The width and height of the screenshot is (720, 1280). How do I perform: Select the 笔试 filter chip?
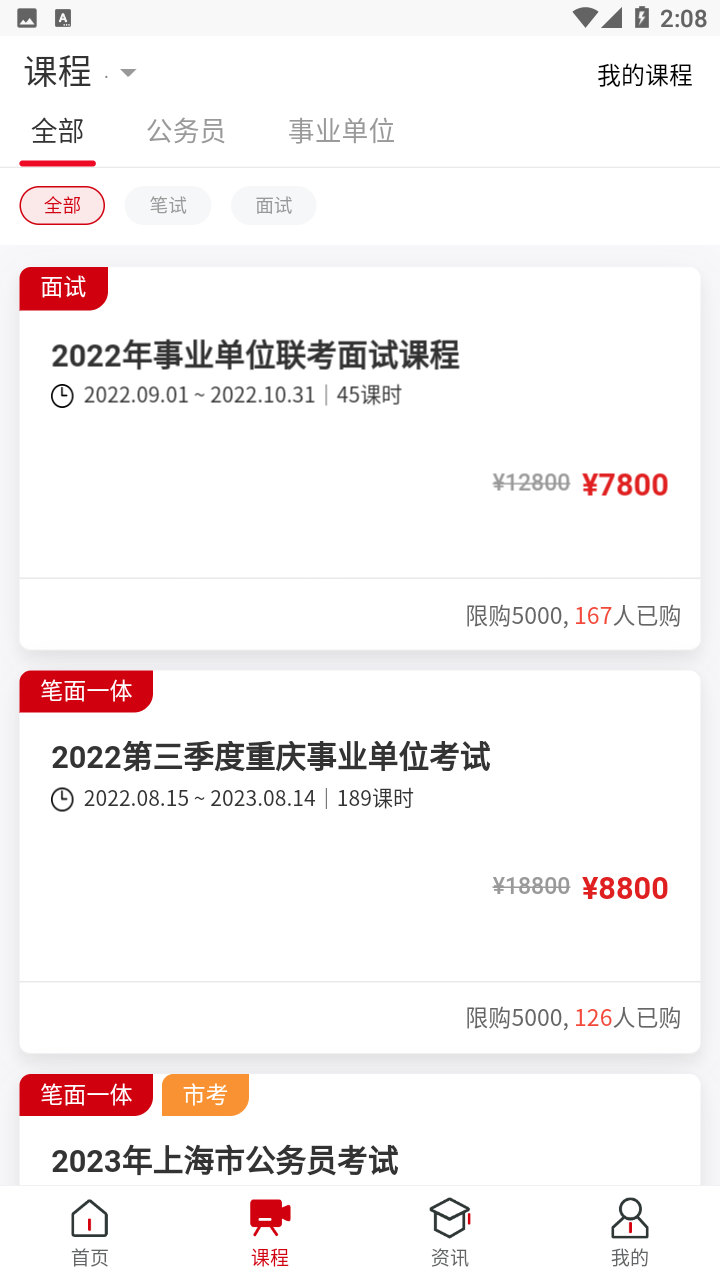pyautogui.click(x=167, y=205)
